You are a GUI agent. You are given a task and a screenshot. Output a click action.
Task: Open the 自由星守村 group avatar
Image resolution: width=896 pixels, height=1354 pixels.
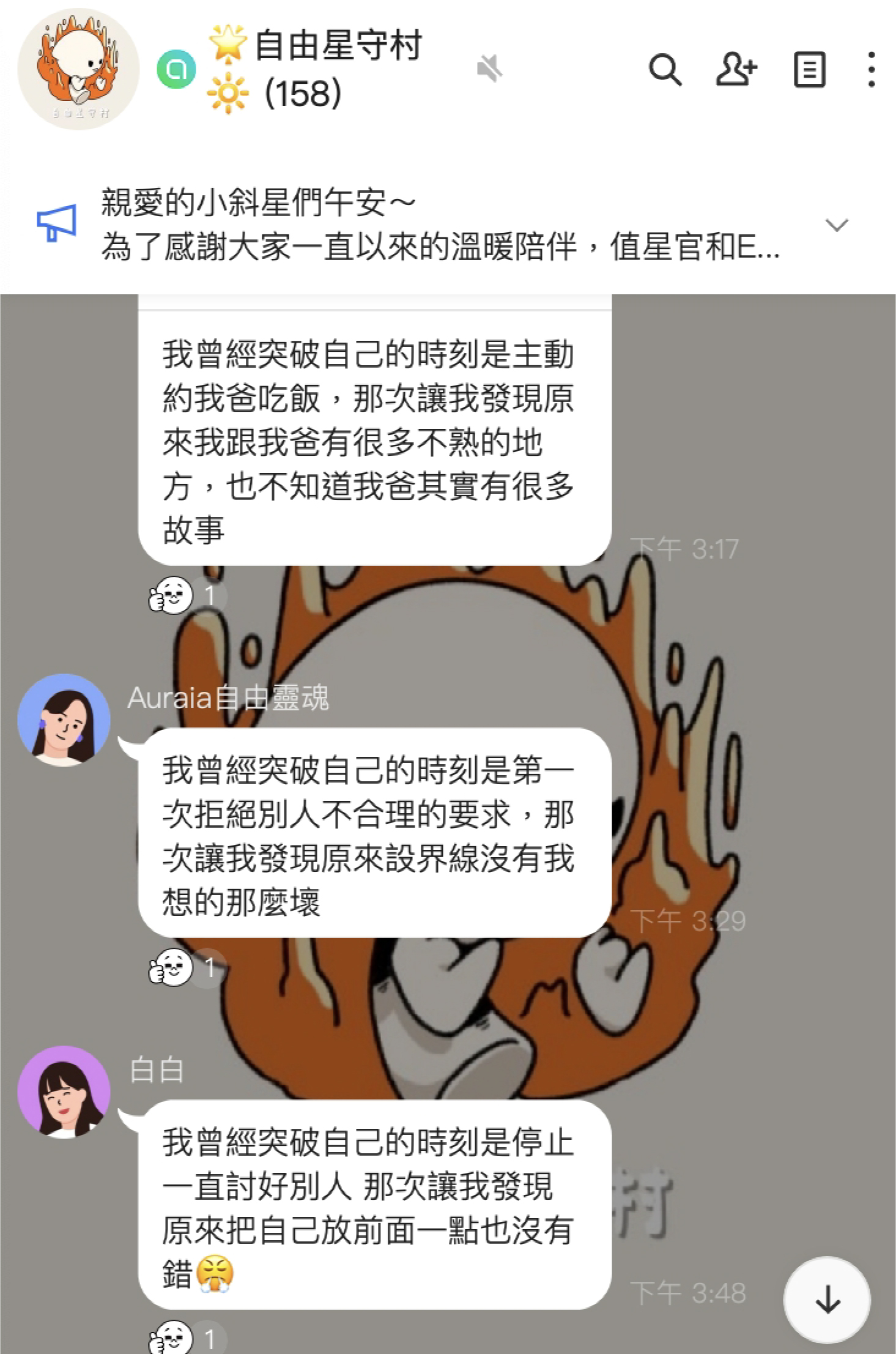click(78, 69)
